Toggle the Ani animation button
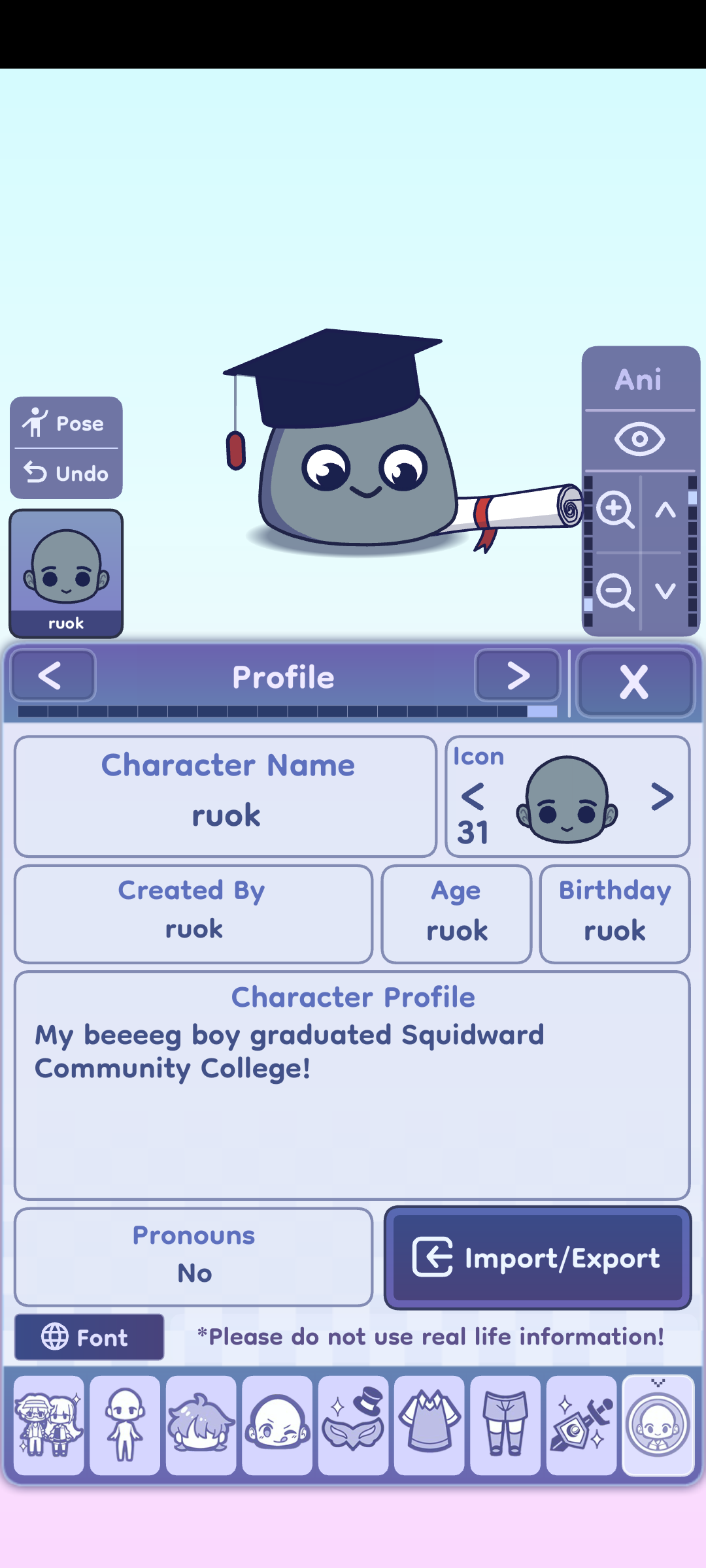This screenshot has width=706, height=1568. 639,380
